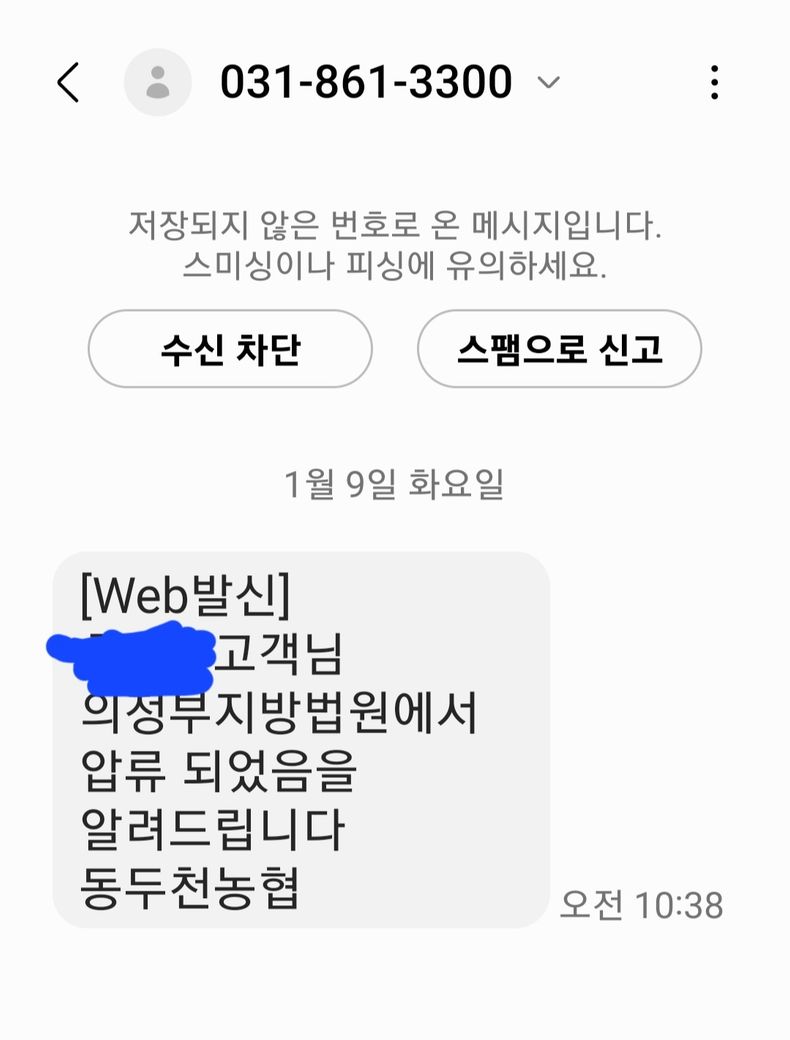Viewport: 790px width, 1040px height.
Task: Report the sender with 스팸으로 신고
Action: coord(559,349)
